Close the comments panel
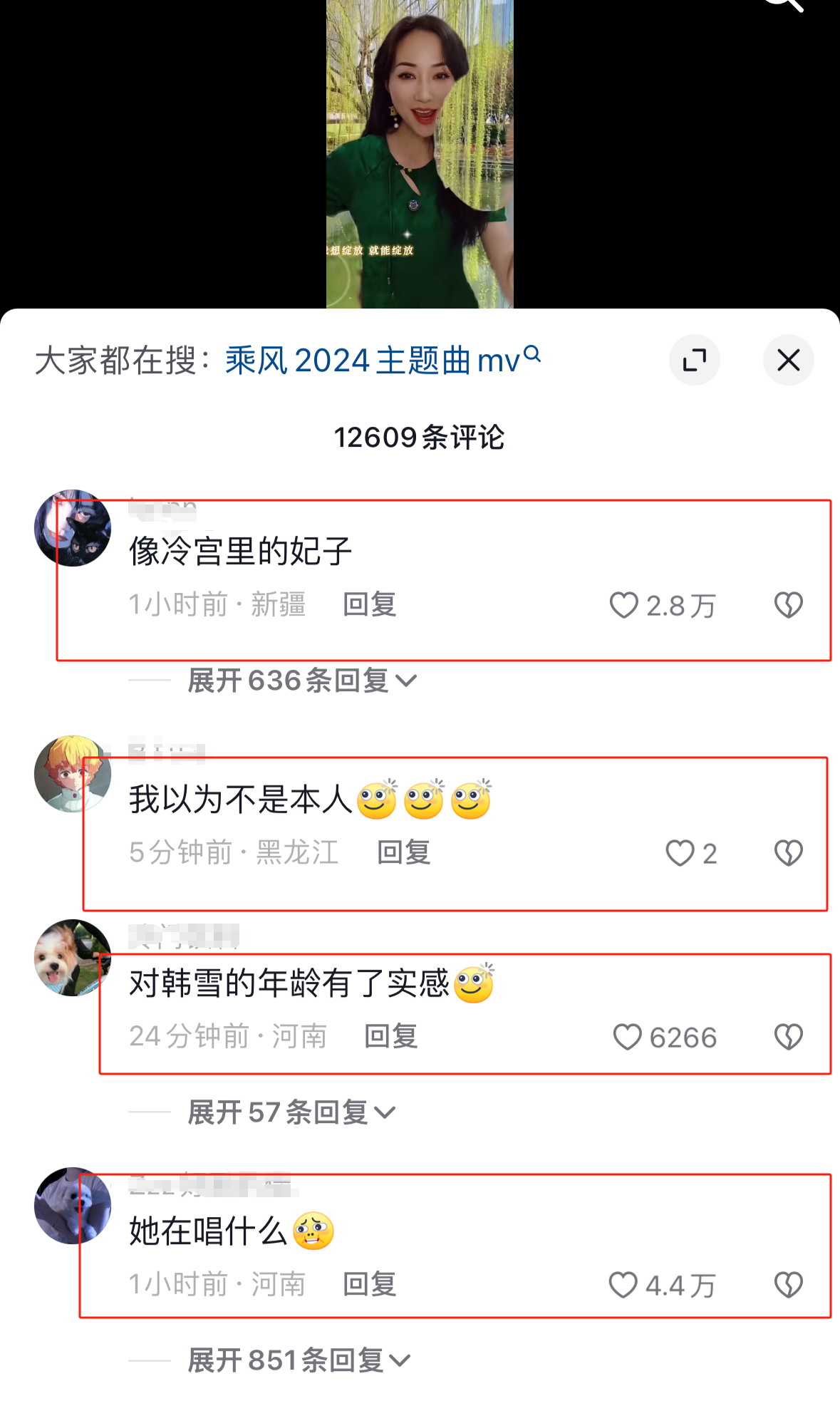The height and width of the screenshot is (1401, 840). pyautogui.click(x=788, y=360)
